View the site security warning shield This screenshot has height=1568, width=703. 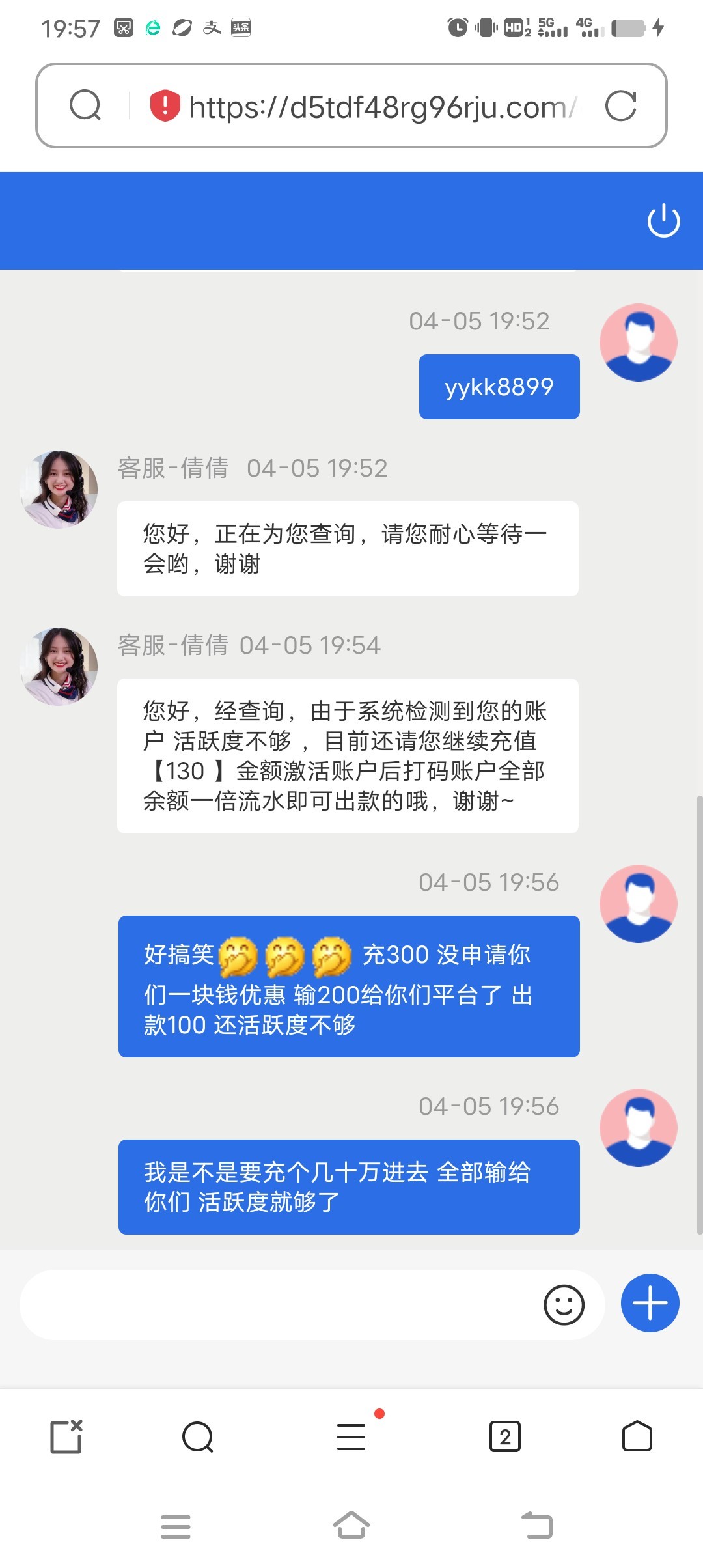point(165,105)
